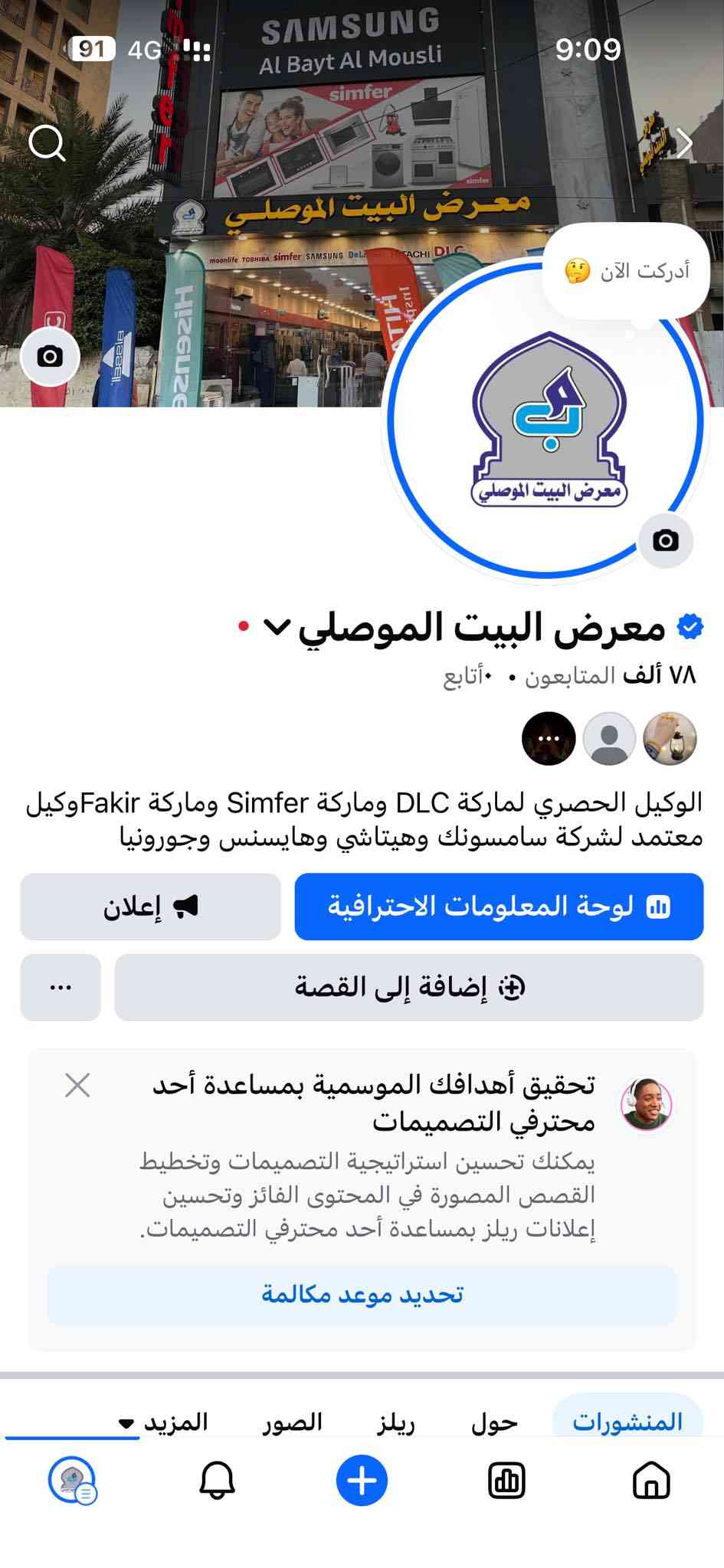Tap the إعلان advertise button
The image size is (724, 1568).
[x=150, y=906]
